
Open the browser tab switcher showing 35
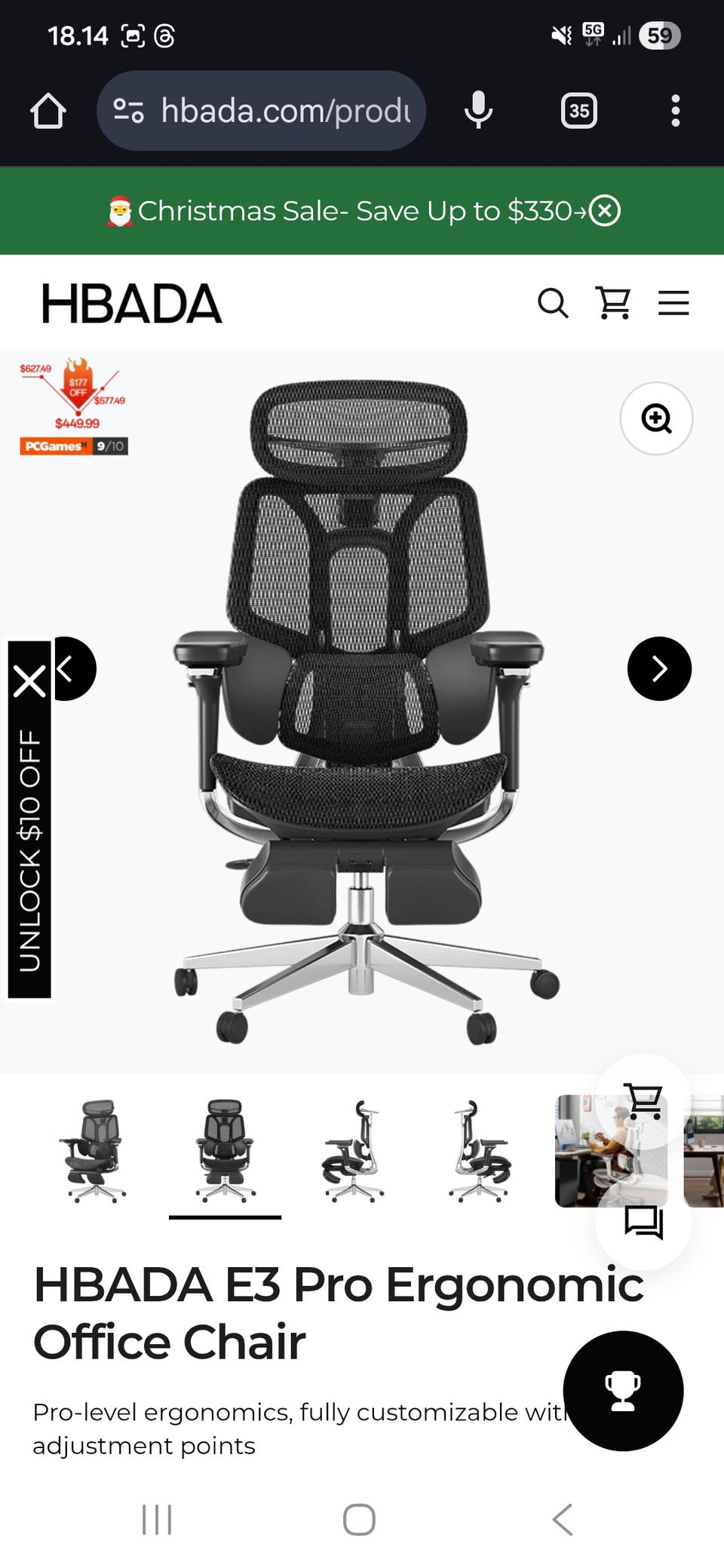click(579, 111)
